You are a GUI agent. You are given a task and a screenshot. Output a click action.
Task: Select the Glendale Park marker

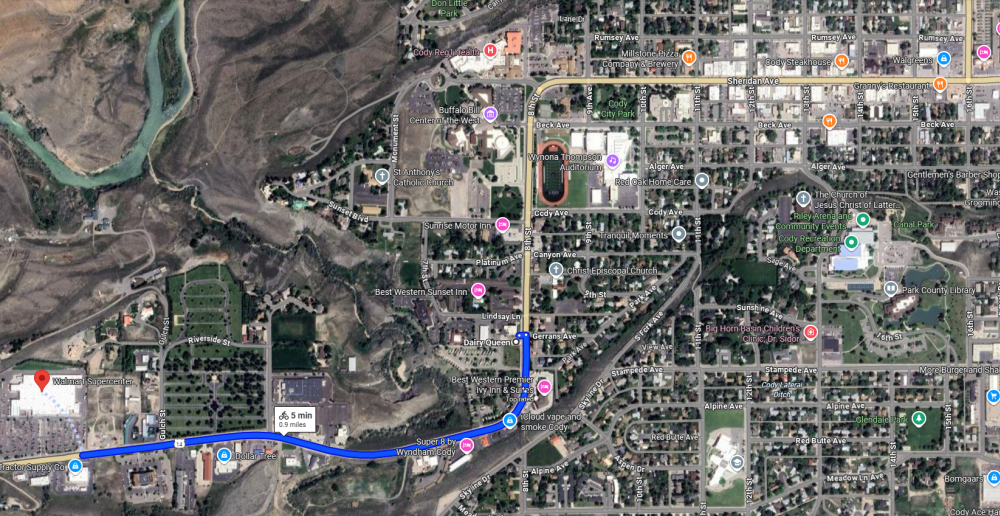(x=918, y=417)
